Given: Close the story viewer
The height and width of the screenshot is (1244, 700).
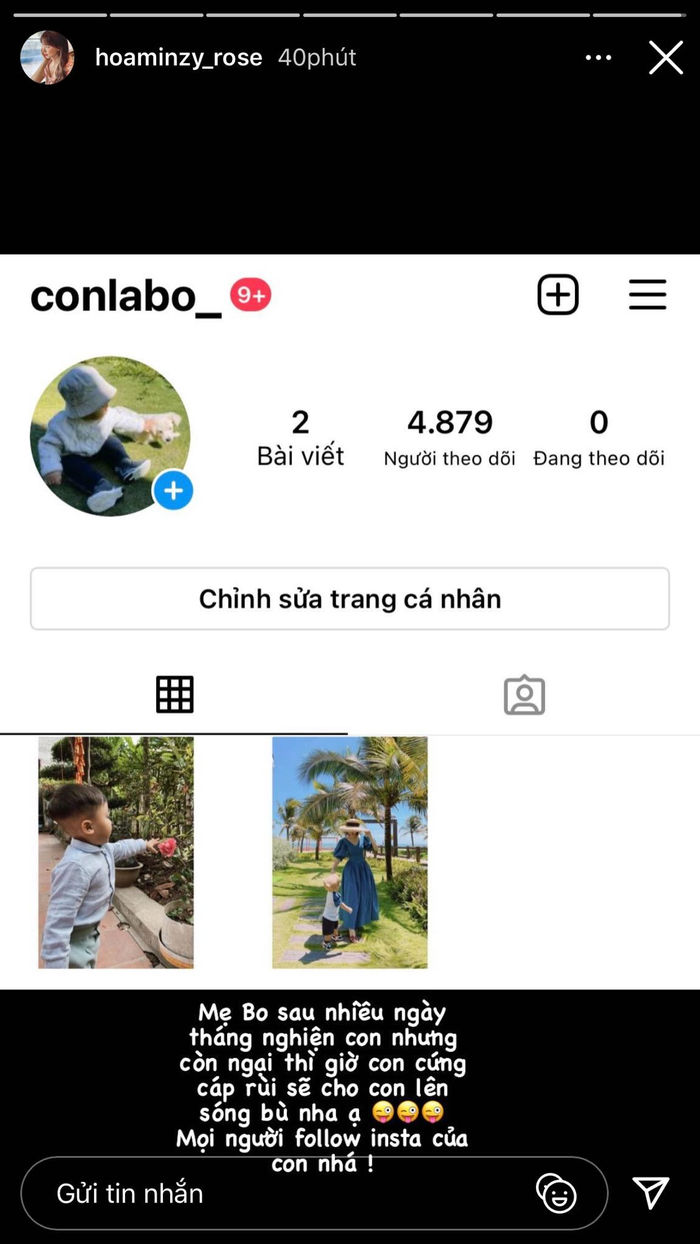Looking at the screenshot, I should [x=665, y=58].
